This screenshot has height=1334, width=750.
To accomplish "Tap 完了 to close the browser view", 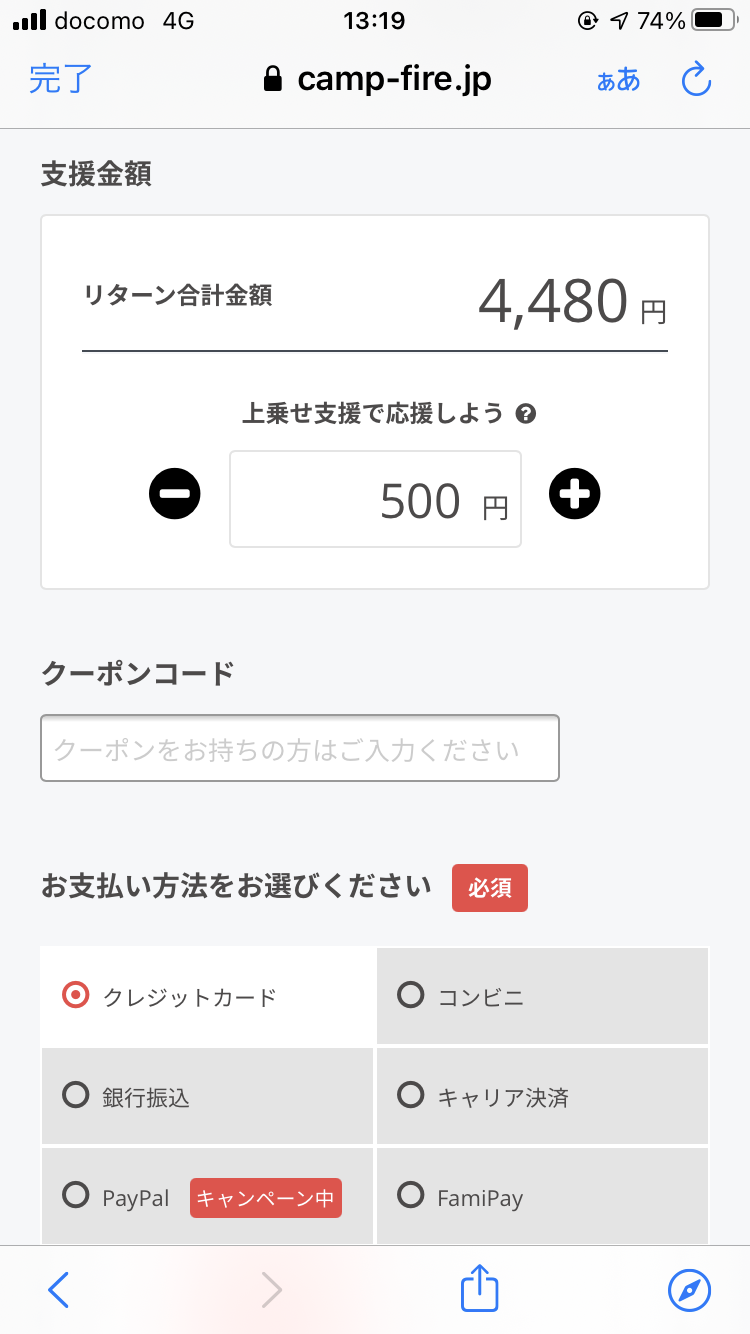I will pos(61,79).
